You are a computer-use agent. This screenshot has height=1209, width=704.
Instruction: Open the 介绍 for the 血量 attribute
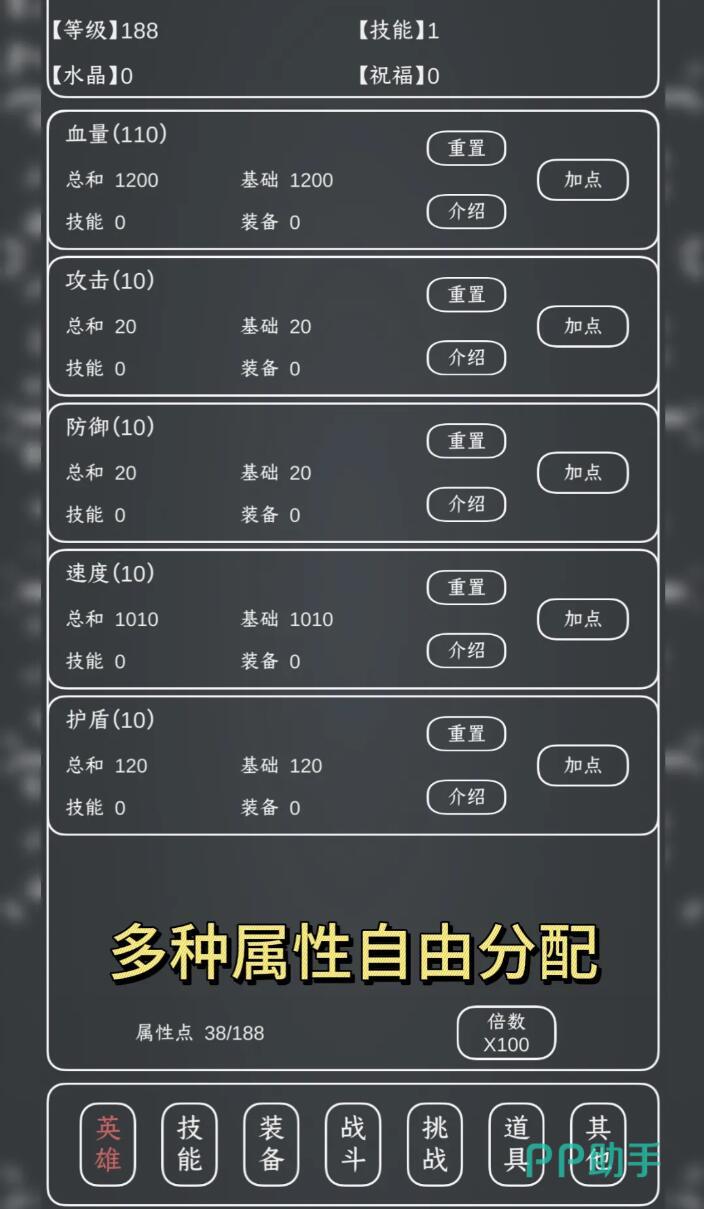[466, 211]
